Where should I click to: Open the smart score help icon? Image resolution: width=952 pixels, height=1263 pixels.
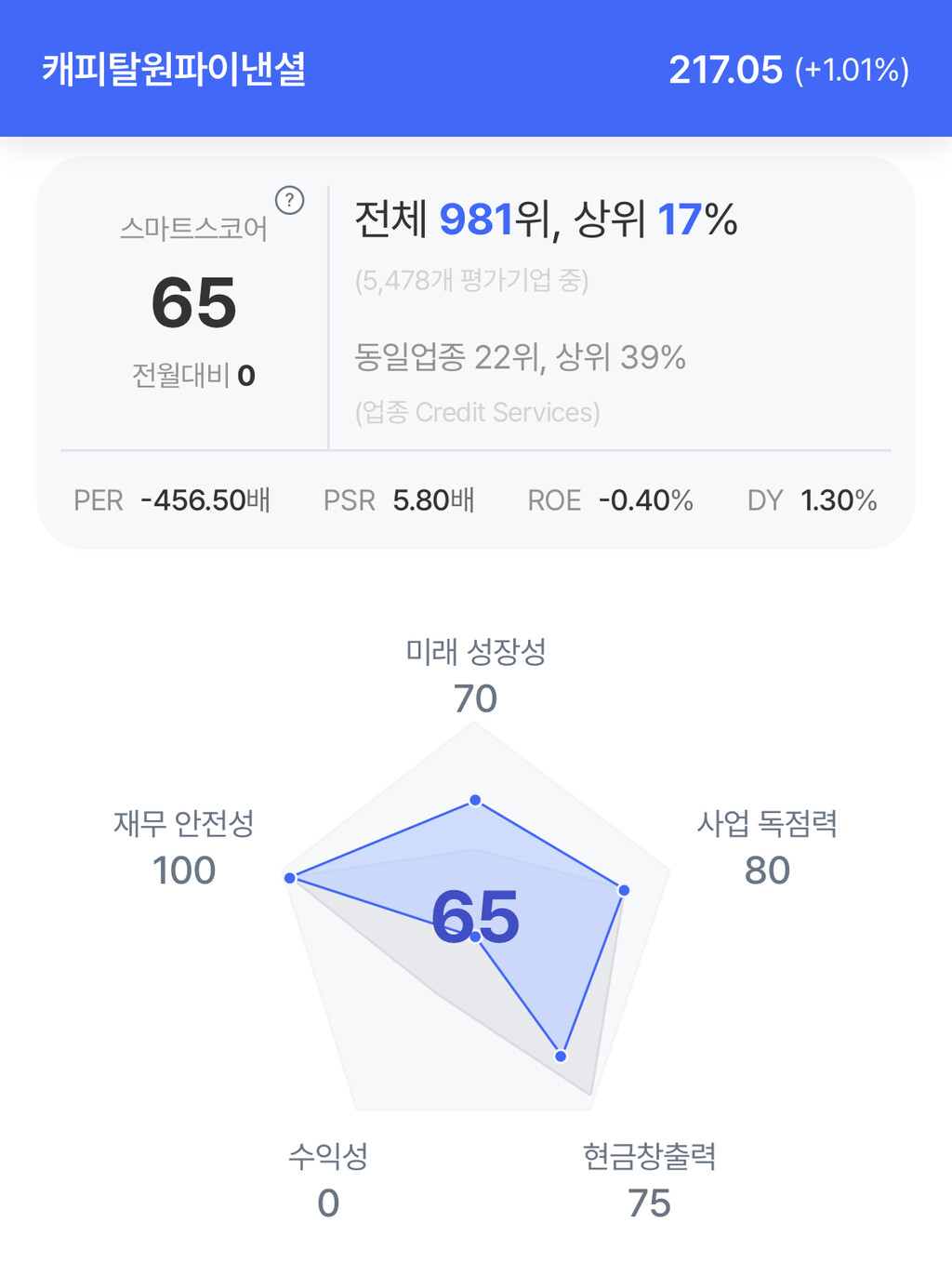289,200
